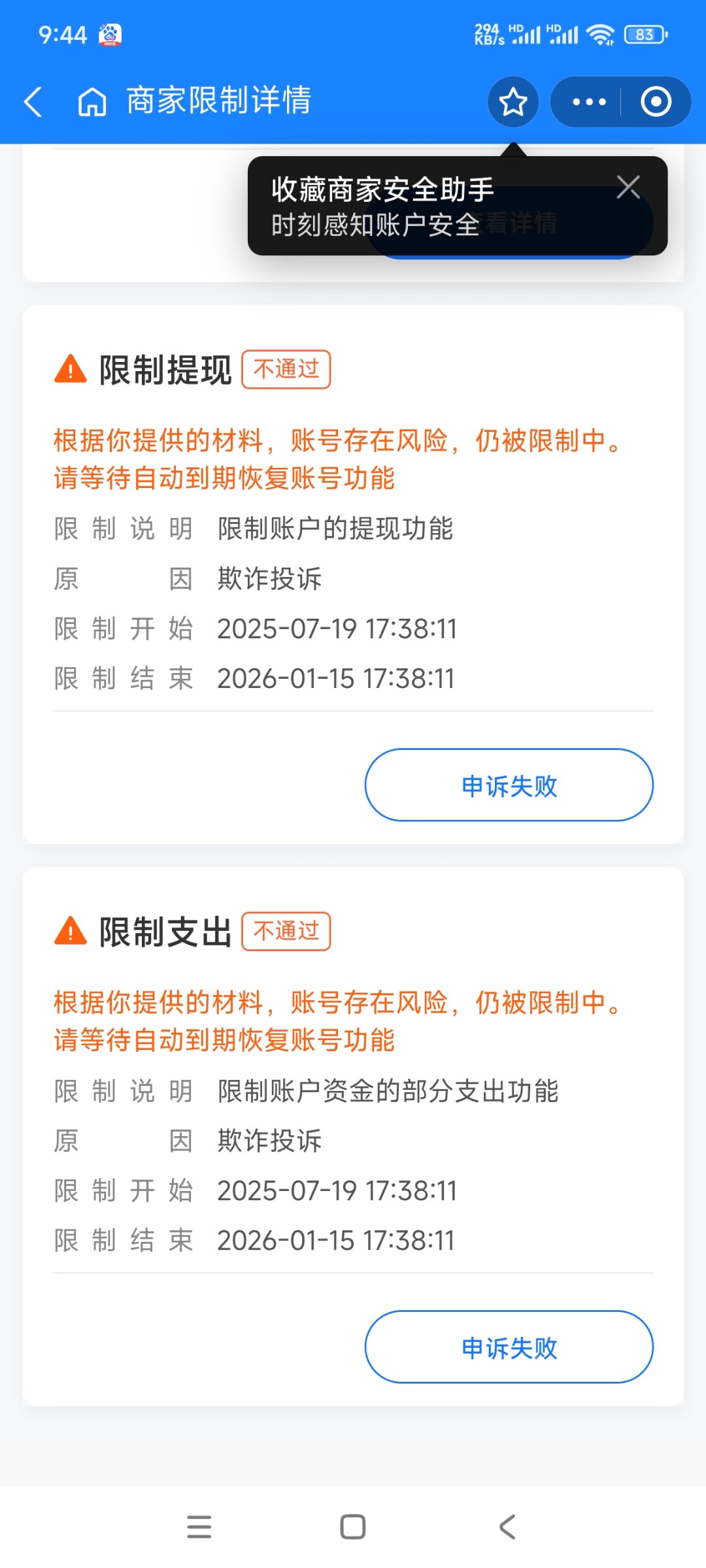Dismiss the 收藏商家安全助手 tooltip
706x1568 pixels.
click(x=628, y=188)
